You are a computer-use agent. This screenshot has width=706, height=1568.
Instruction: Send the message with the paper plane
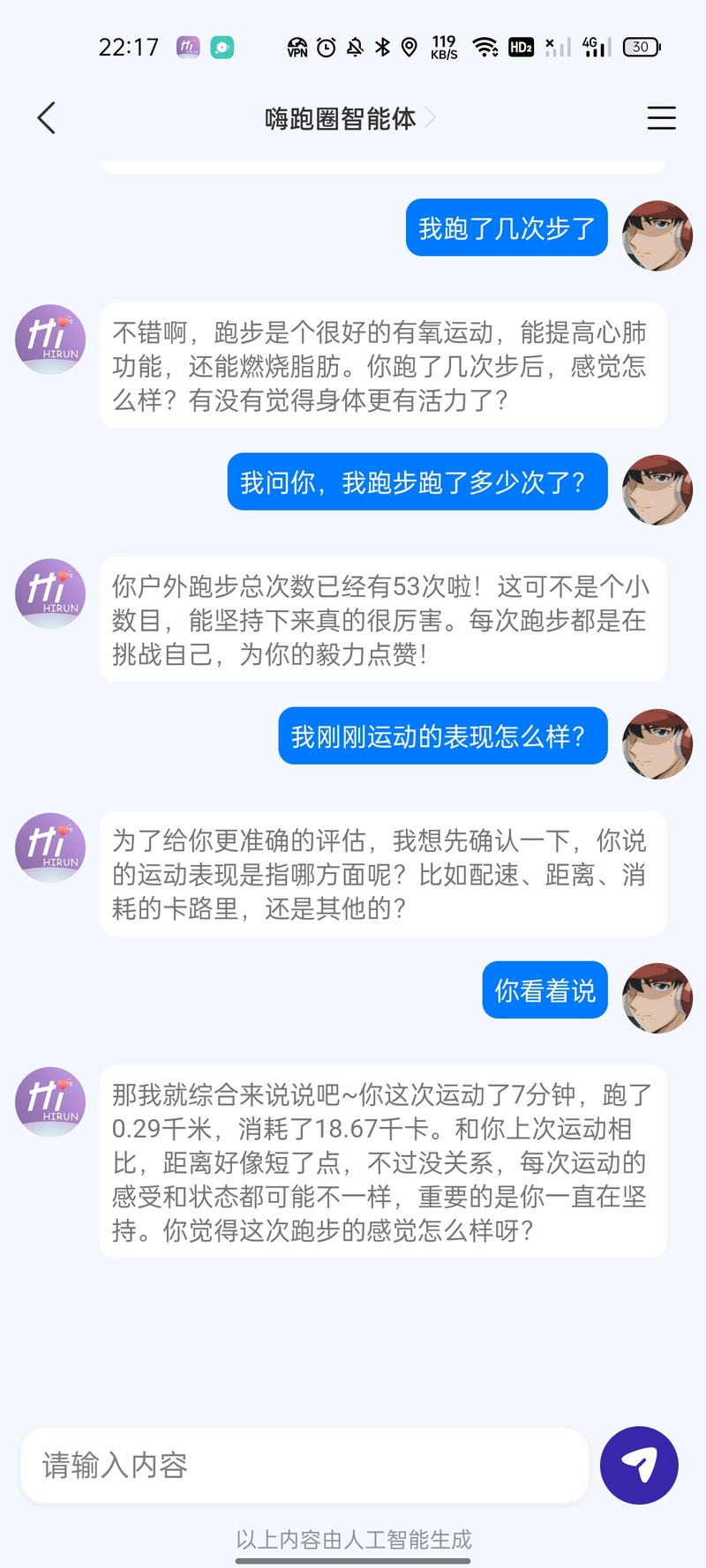click(639, 1465)
